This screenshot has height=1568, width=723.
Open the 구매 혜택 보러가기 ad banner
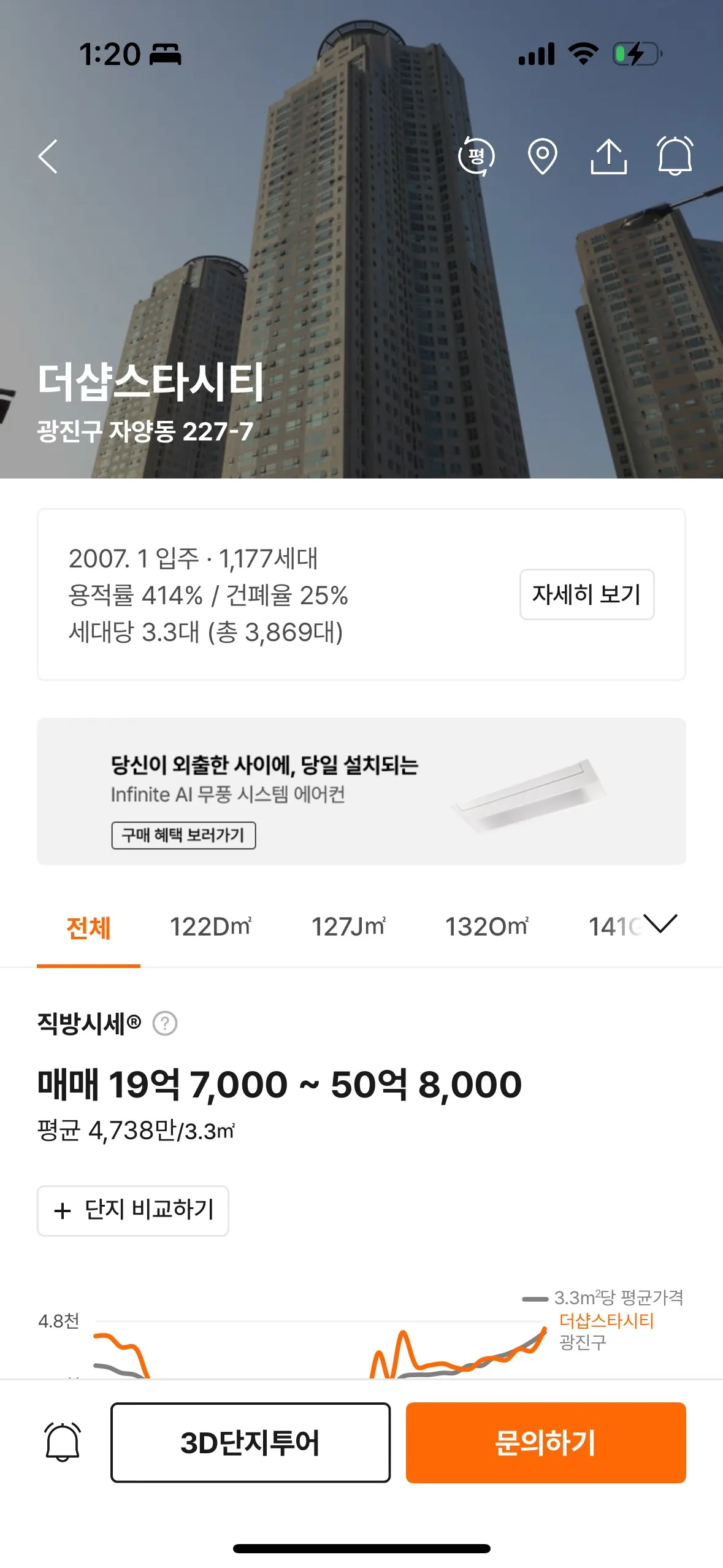click(x=183, y=835)
